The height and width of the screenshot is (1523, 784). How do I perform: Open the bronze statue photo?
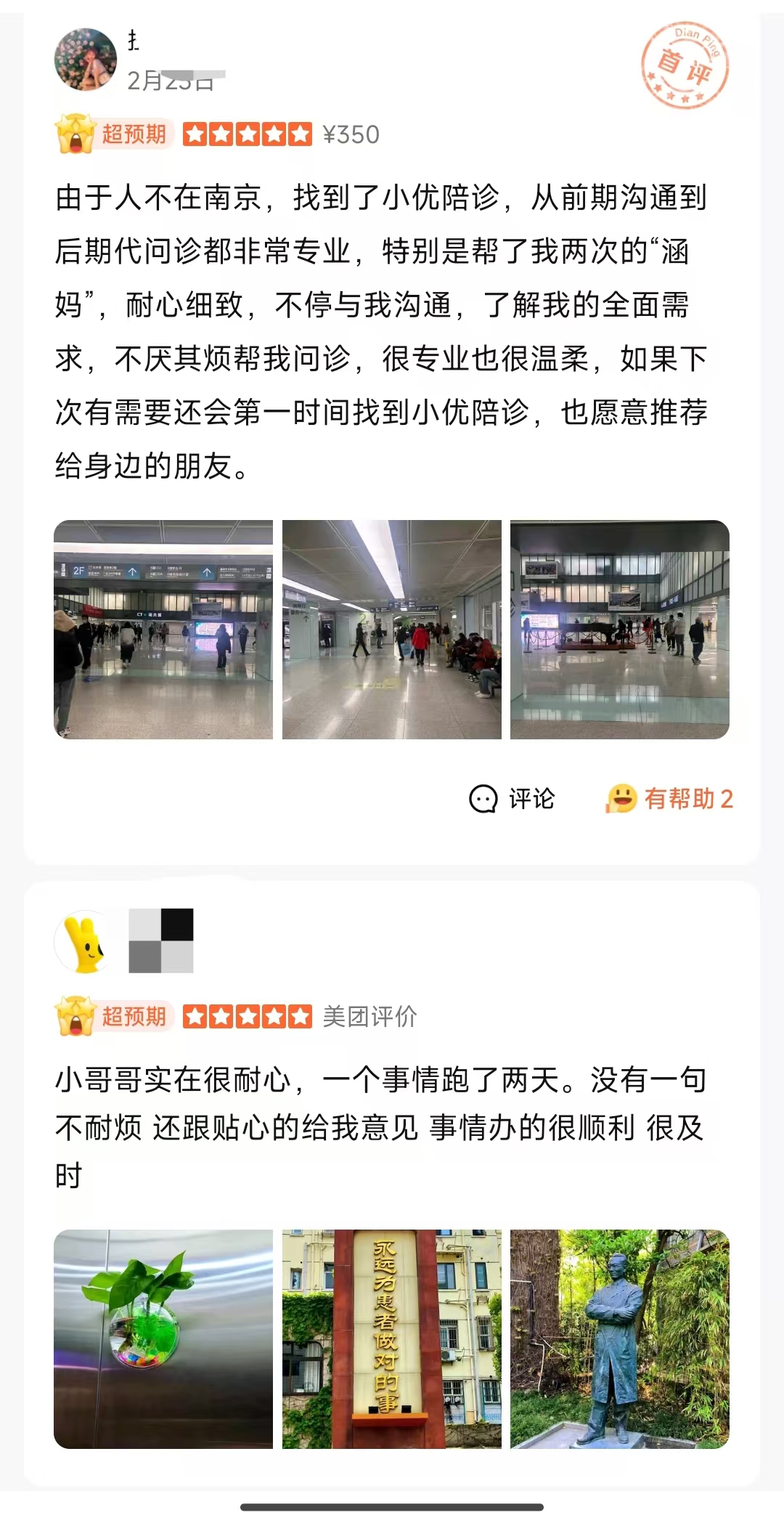click(619, 1339)
